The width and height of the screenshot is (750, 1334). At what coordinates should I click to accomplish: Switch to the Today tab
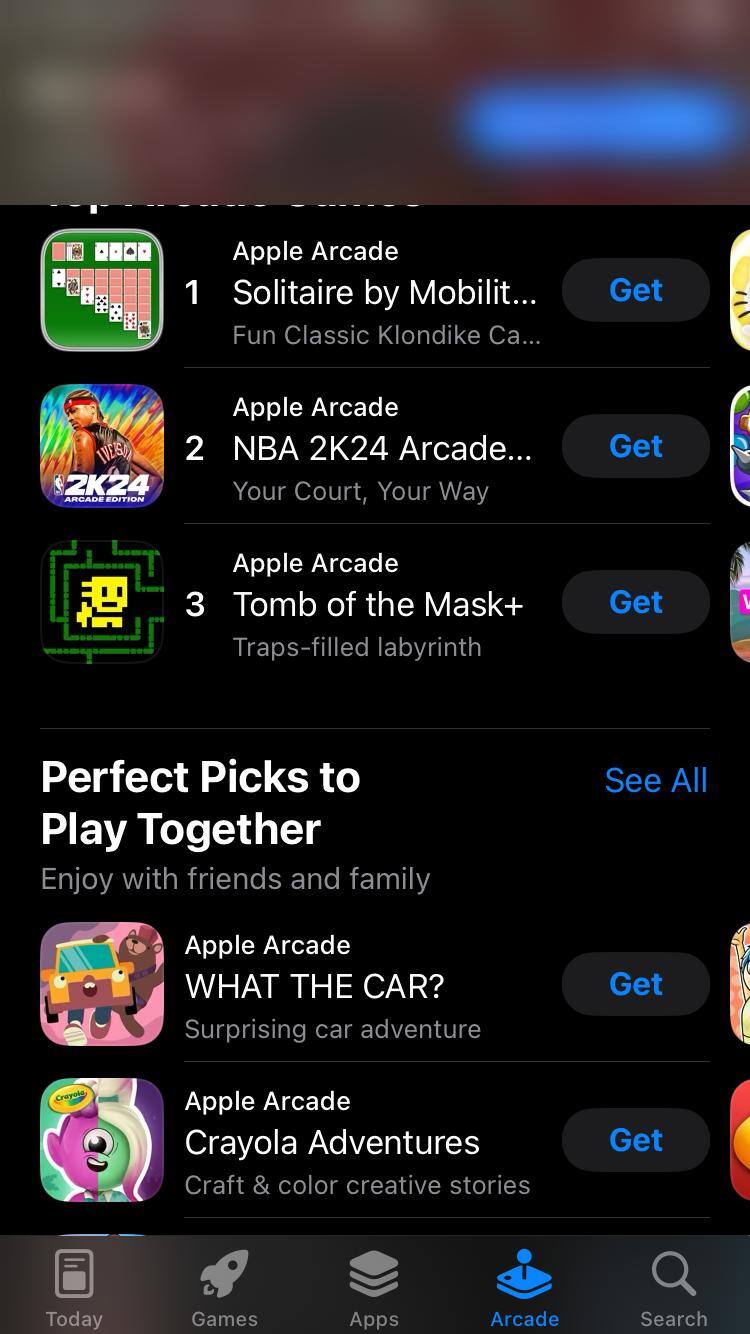click(74, 1288)
